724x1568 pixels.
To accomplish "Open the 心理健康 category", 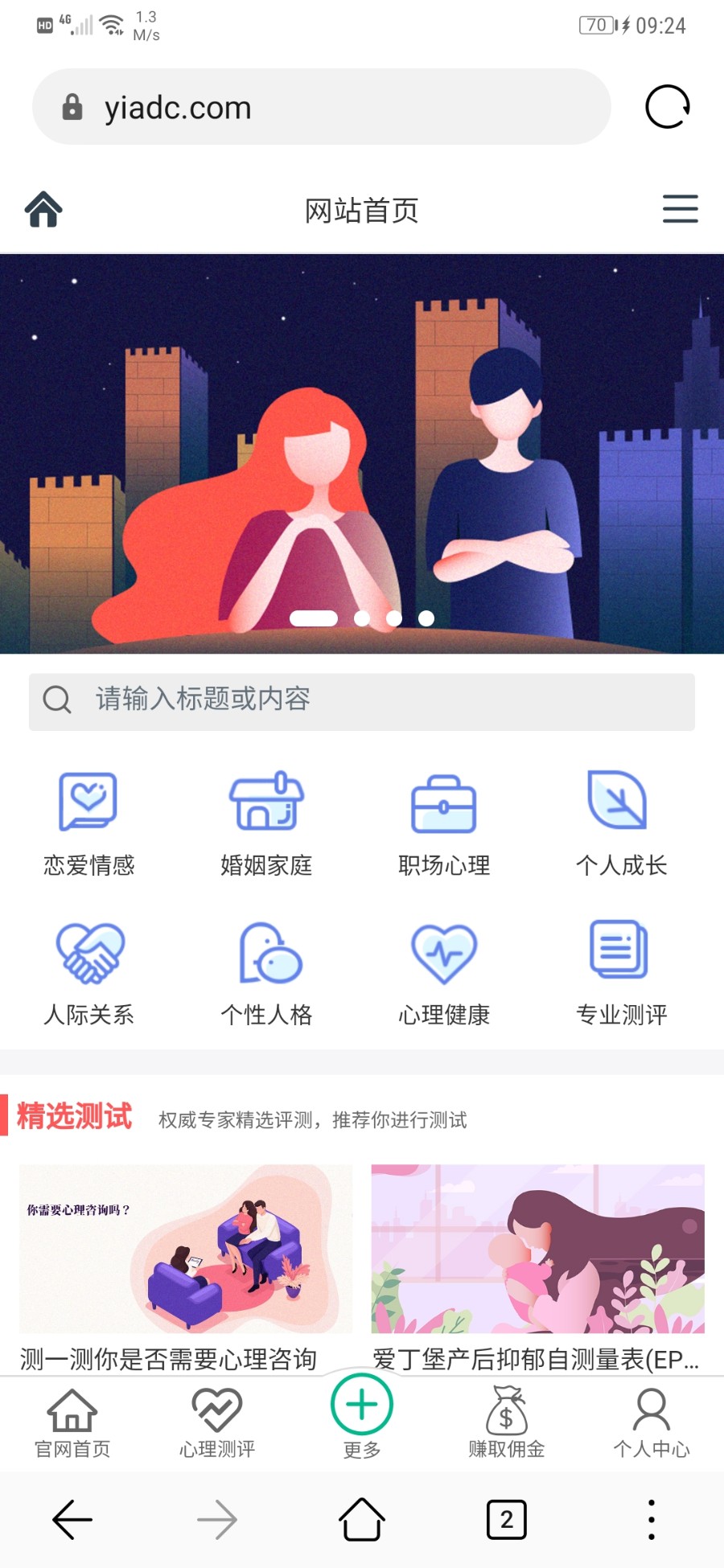I will pyautogui.click(x=444, y=971).
